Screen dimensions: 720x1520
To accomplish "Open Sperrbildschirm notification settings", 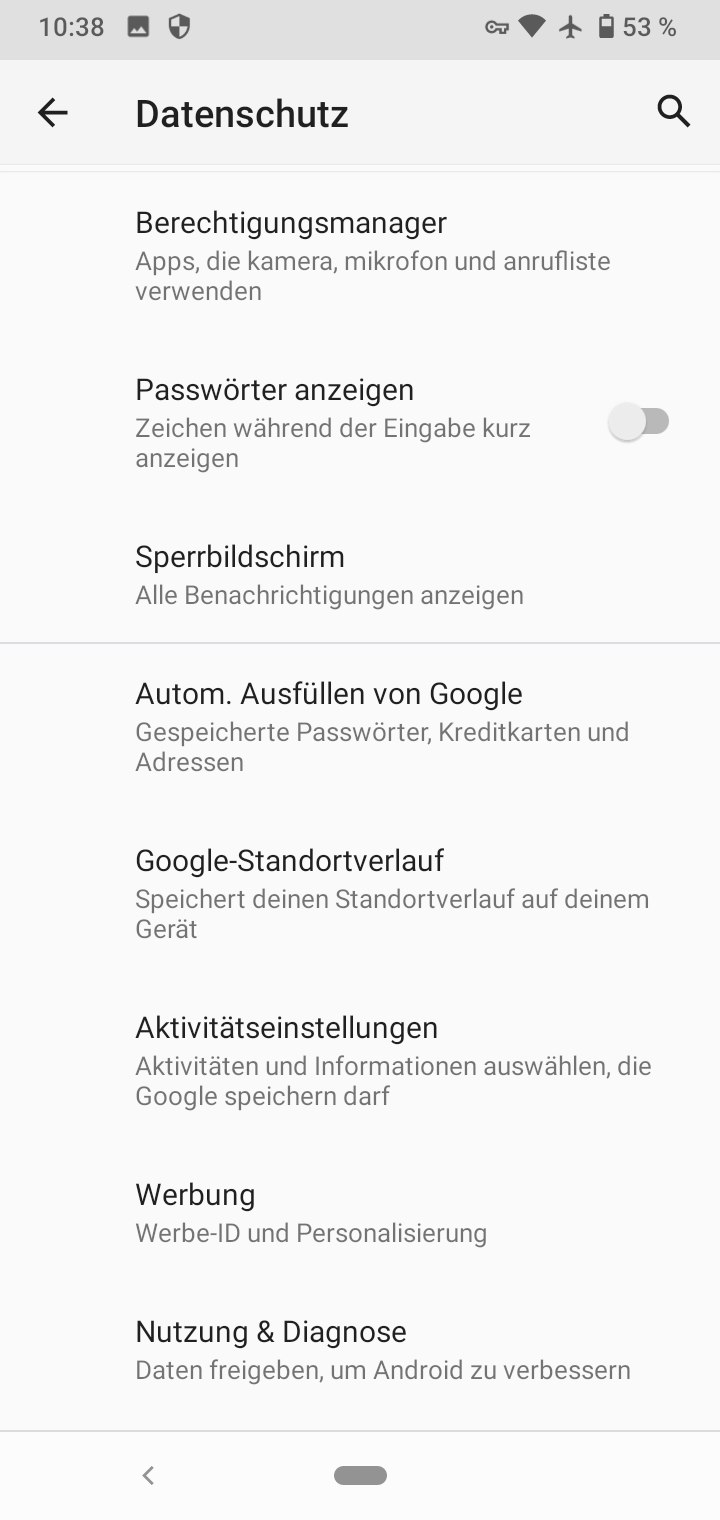I will [x=360, y=574].
